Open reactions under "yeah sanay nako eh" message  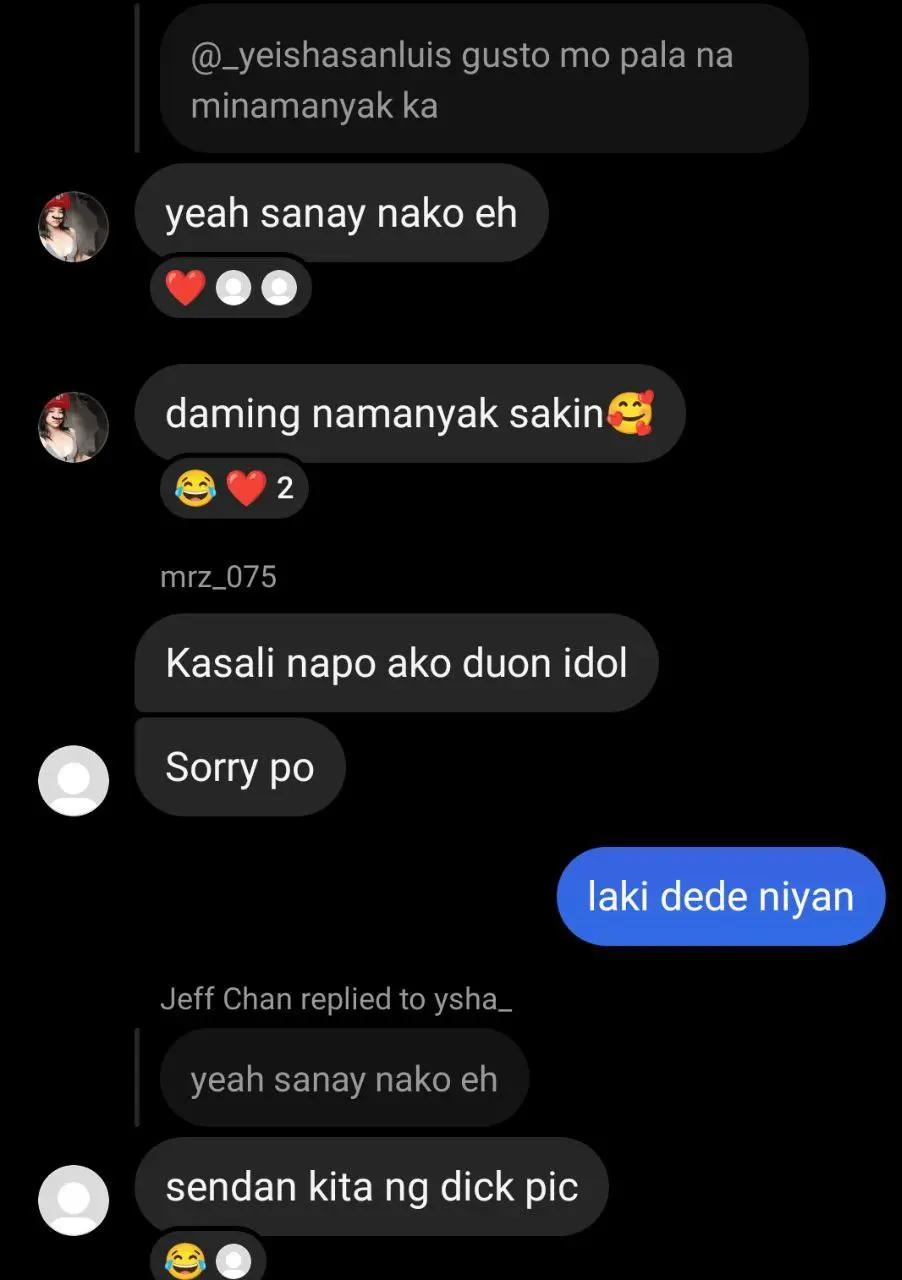pos(231,289)
